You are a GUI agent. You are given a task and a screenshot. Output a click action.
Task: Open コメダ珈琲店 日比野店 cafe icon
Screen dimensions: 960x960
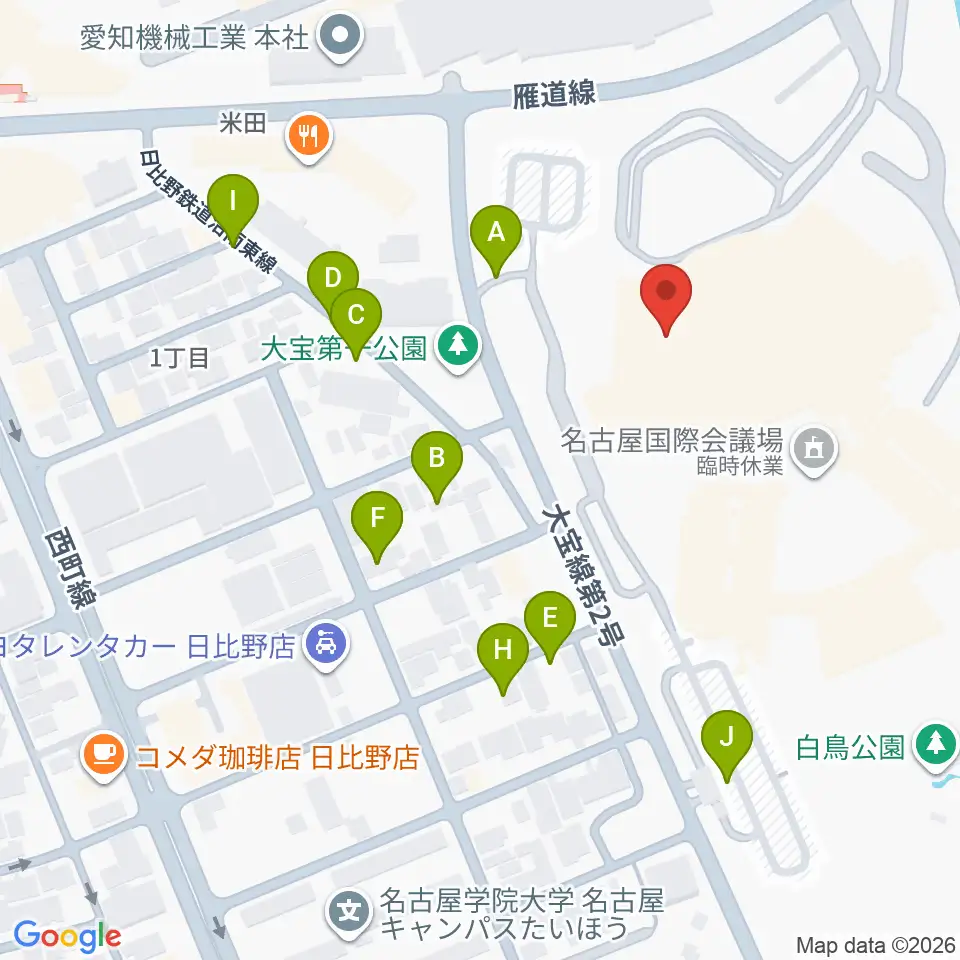coord(104,757)
